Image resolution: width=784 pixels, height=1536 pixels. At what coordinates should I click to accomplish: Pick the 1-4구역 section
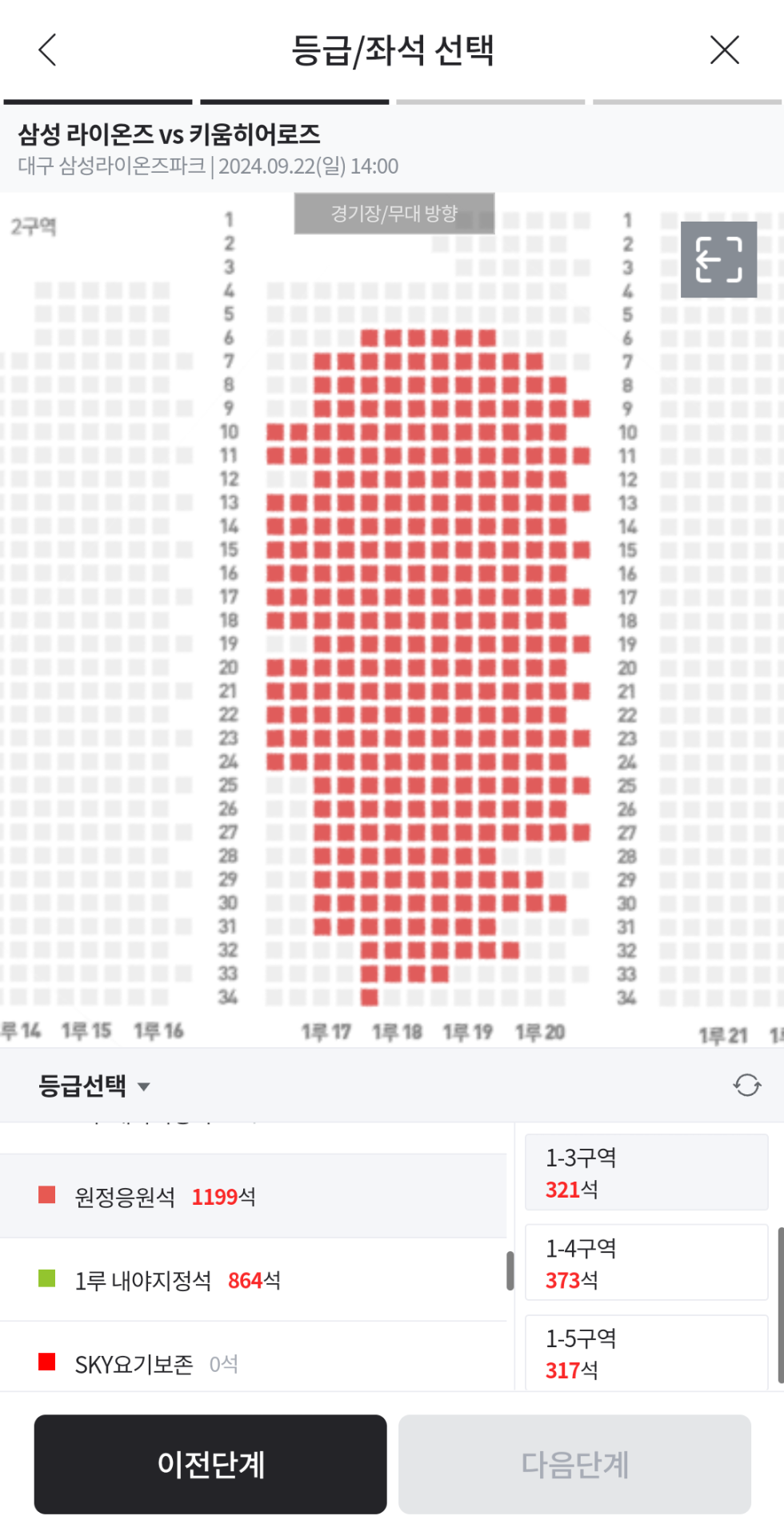646,1263
